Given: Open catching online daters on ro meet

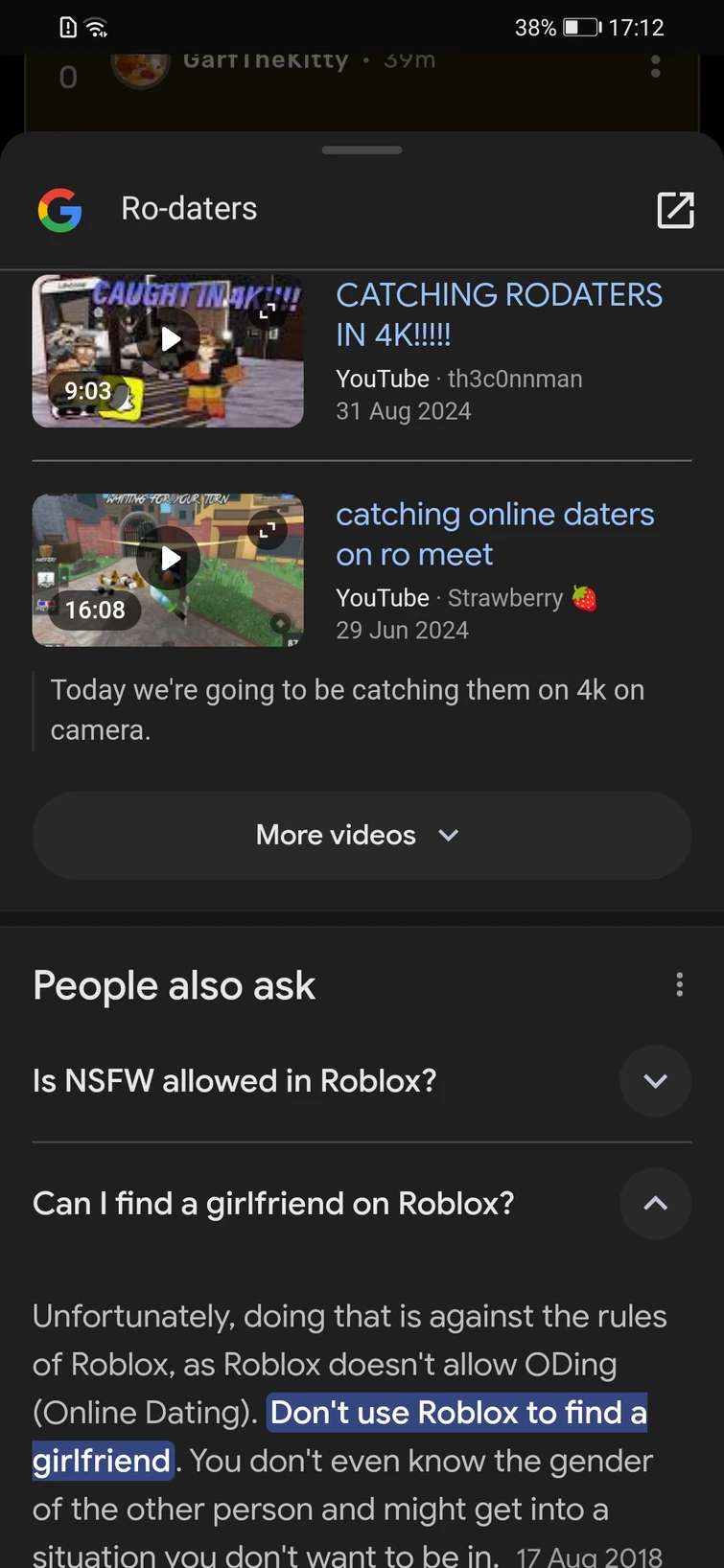Looking at the screenshot, I should [495, 534].
